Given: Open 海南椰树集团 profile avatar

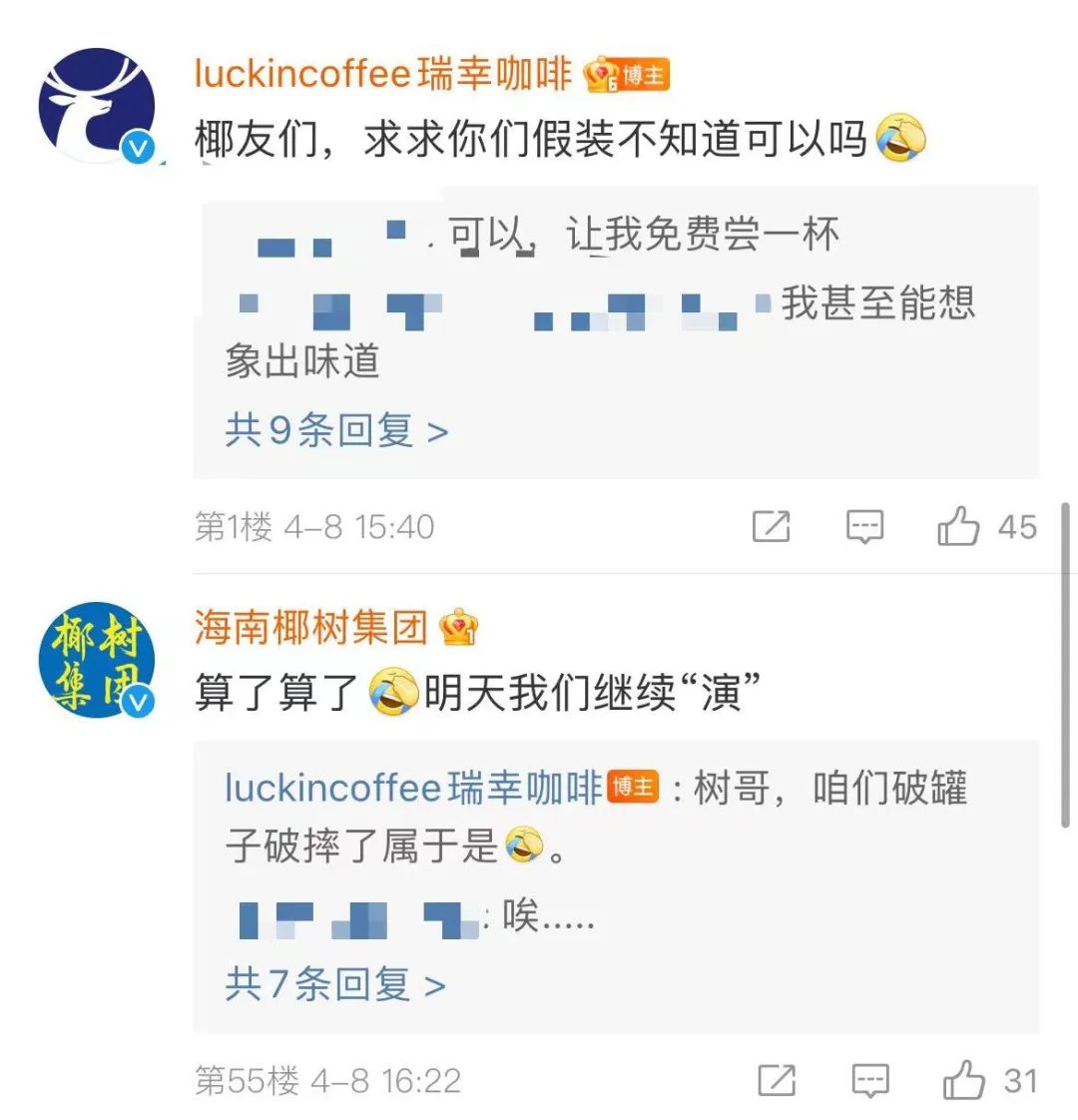Looking at the screenshot, I should [x=97, y=660].
